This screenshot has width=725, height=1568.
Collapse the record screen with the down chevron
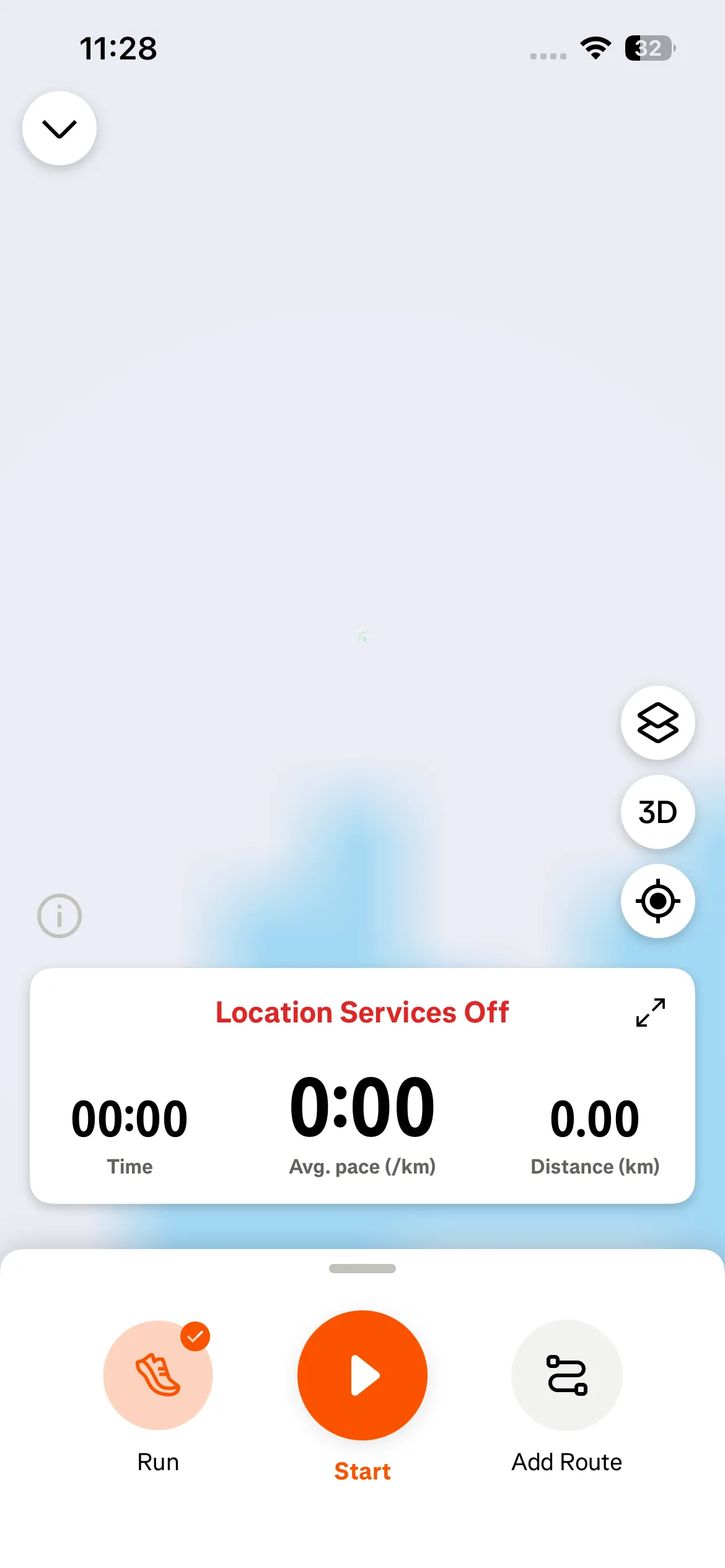(59, 128)
